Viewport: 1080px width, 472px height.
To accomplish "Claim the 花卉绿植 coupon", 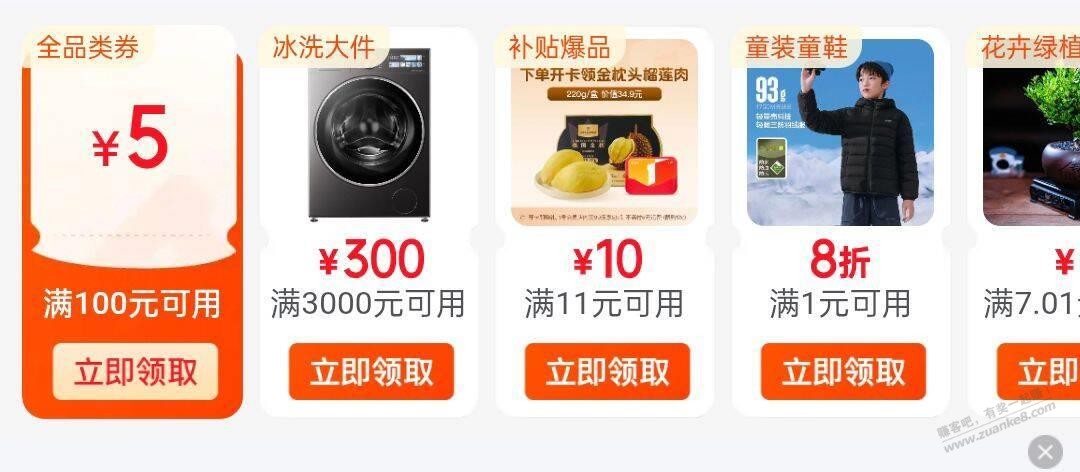I will click(x=1040, y=372).
